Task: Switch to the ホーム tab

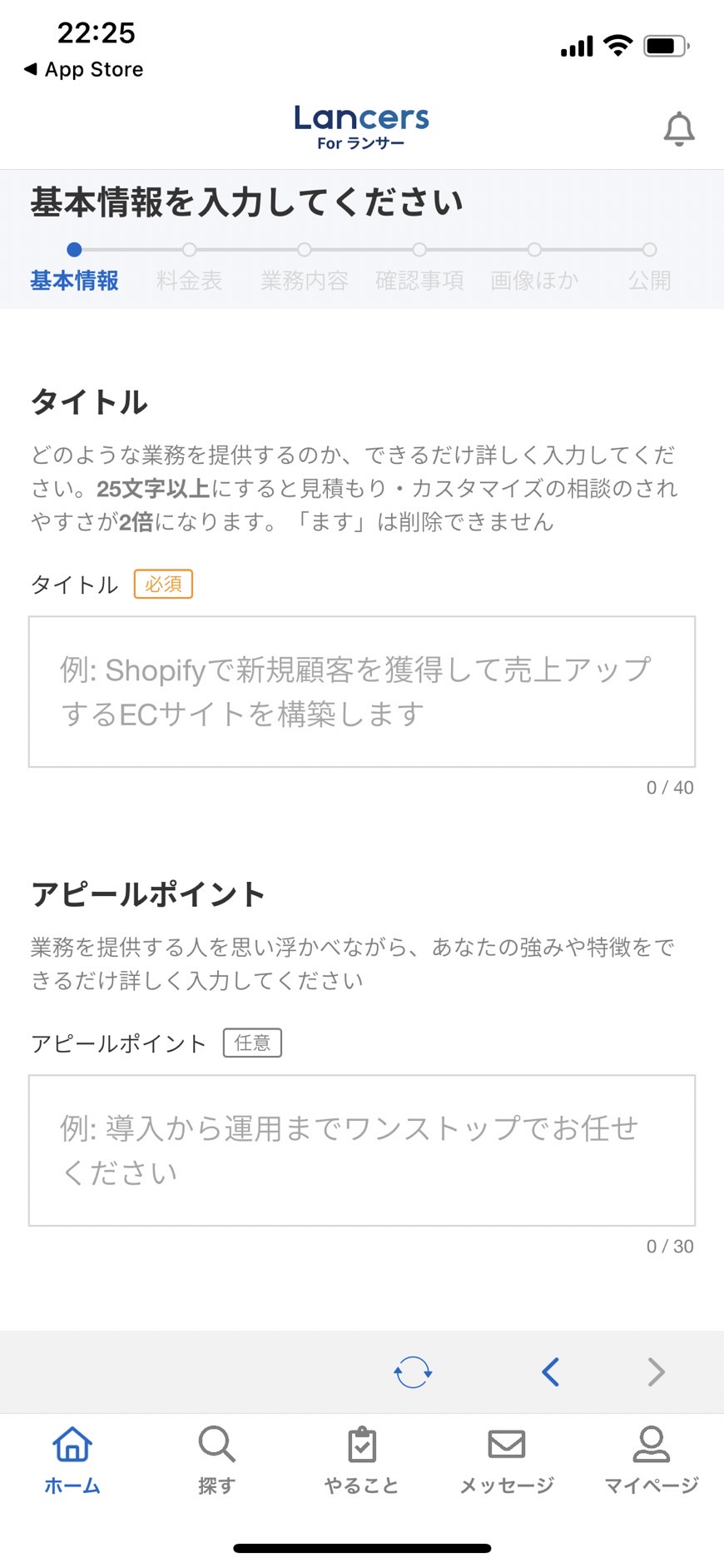Action: [x=72, y=1461]
